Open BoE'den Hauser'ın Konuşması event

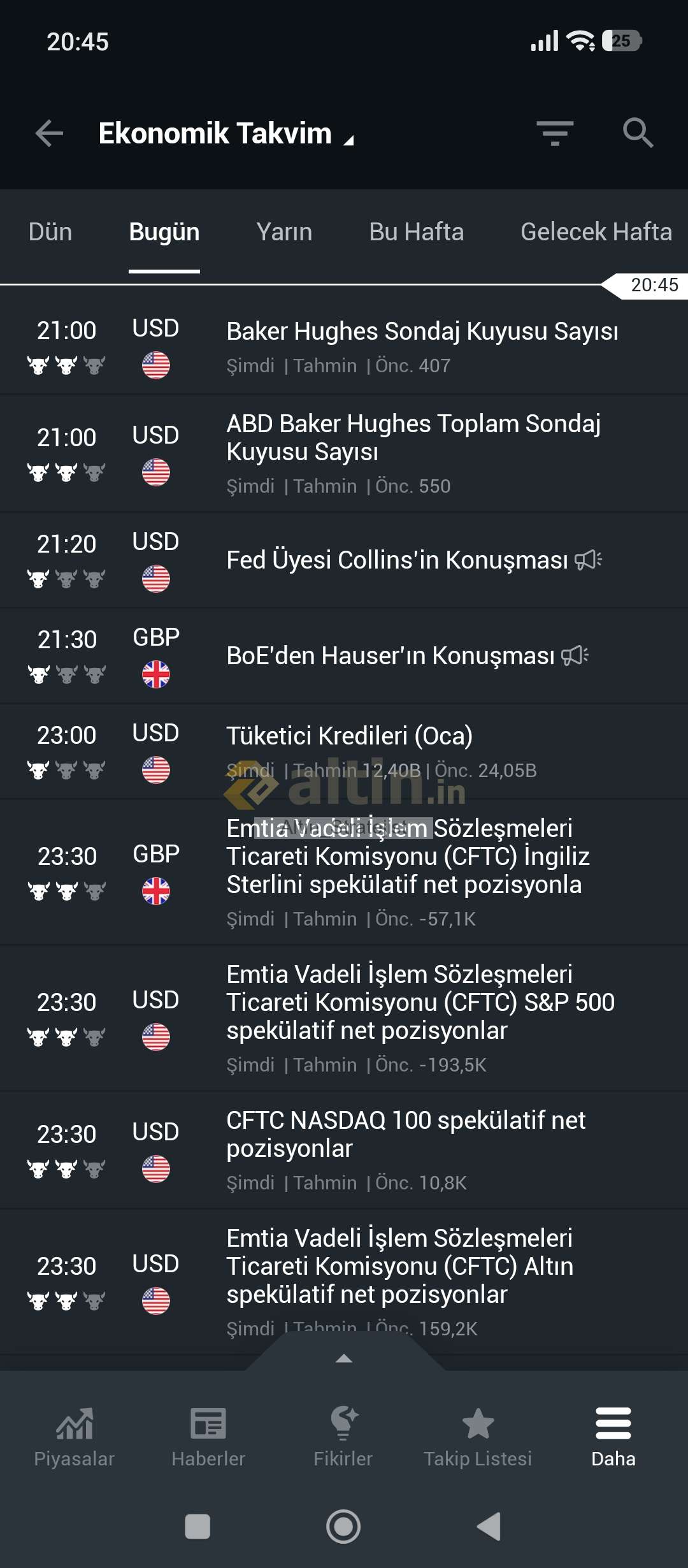tap(390, 656)
